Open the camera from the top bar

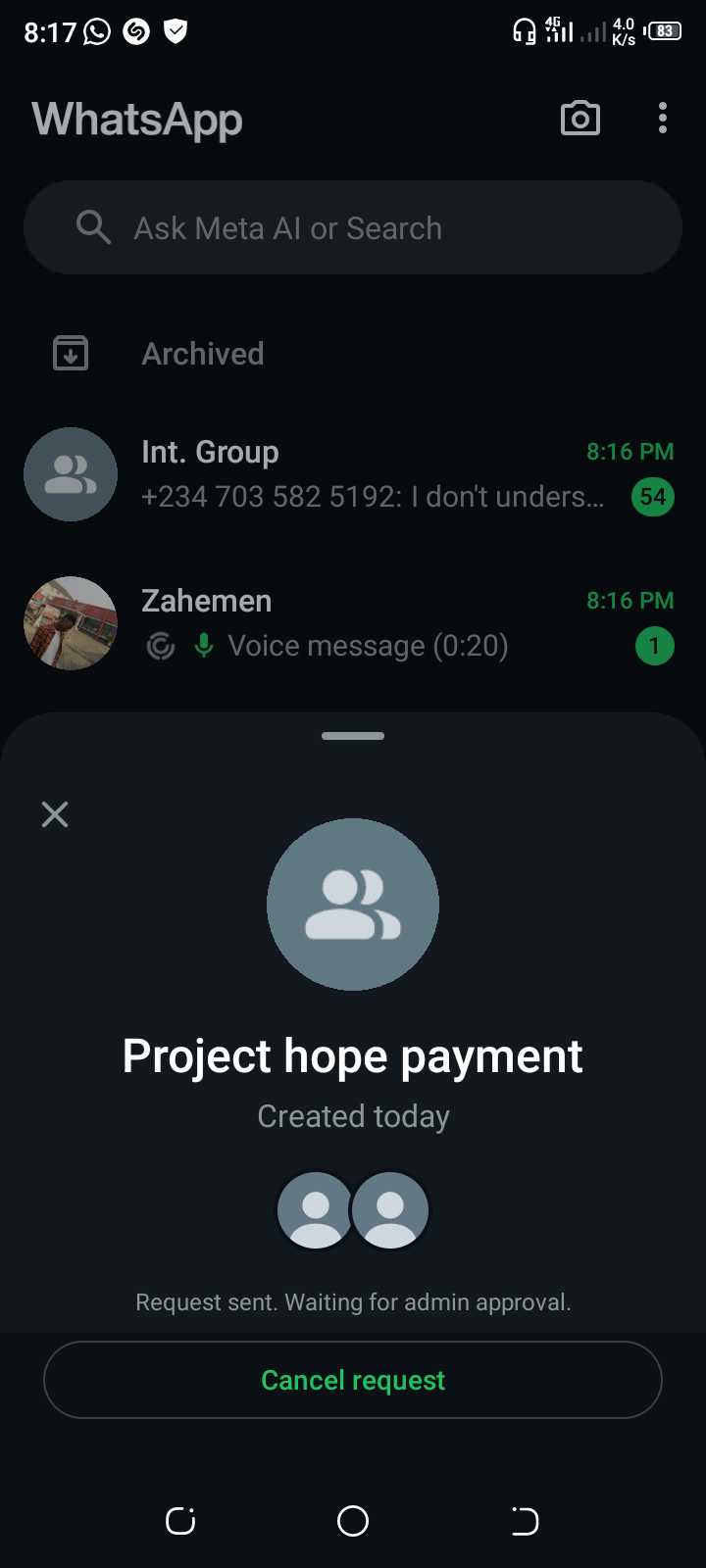[580, 119]
